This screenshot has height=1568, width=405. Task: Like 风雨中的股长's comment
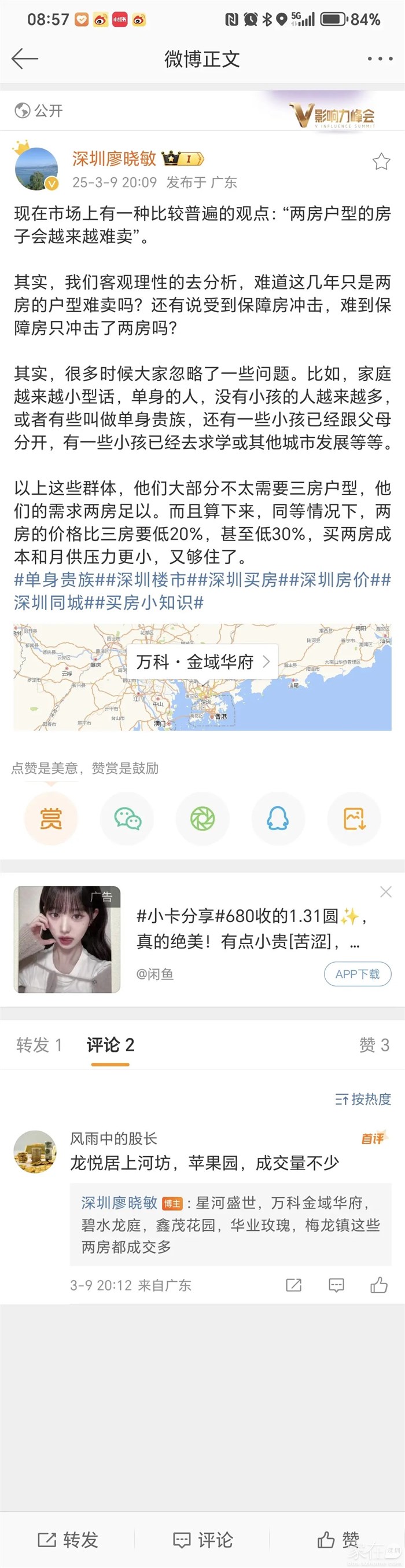click(379, 1285)
